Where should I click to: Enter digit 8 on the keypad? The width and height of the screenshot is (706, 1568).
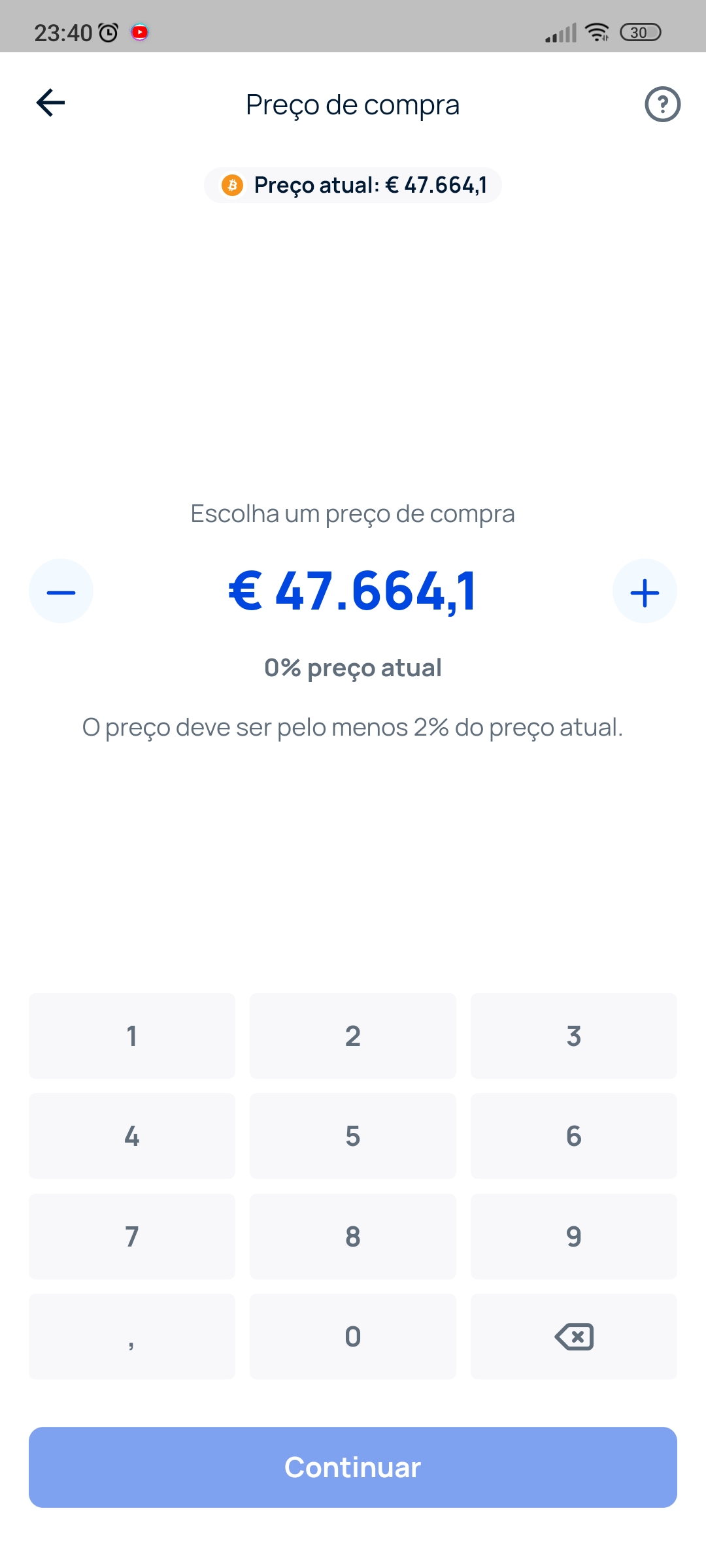tap(353, 1237)
